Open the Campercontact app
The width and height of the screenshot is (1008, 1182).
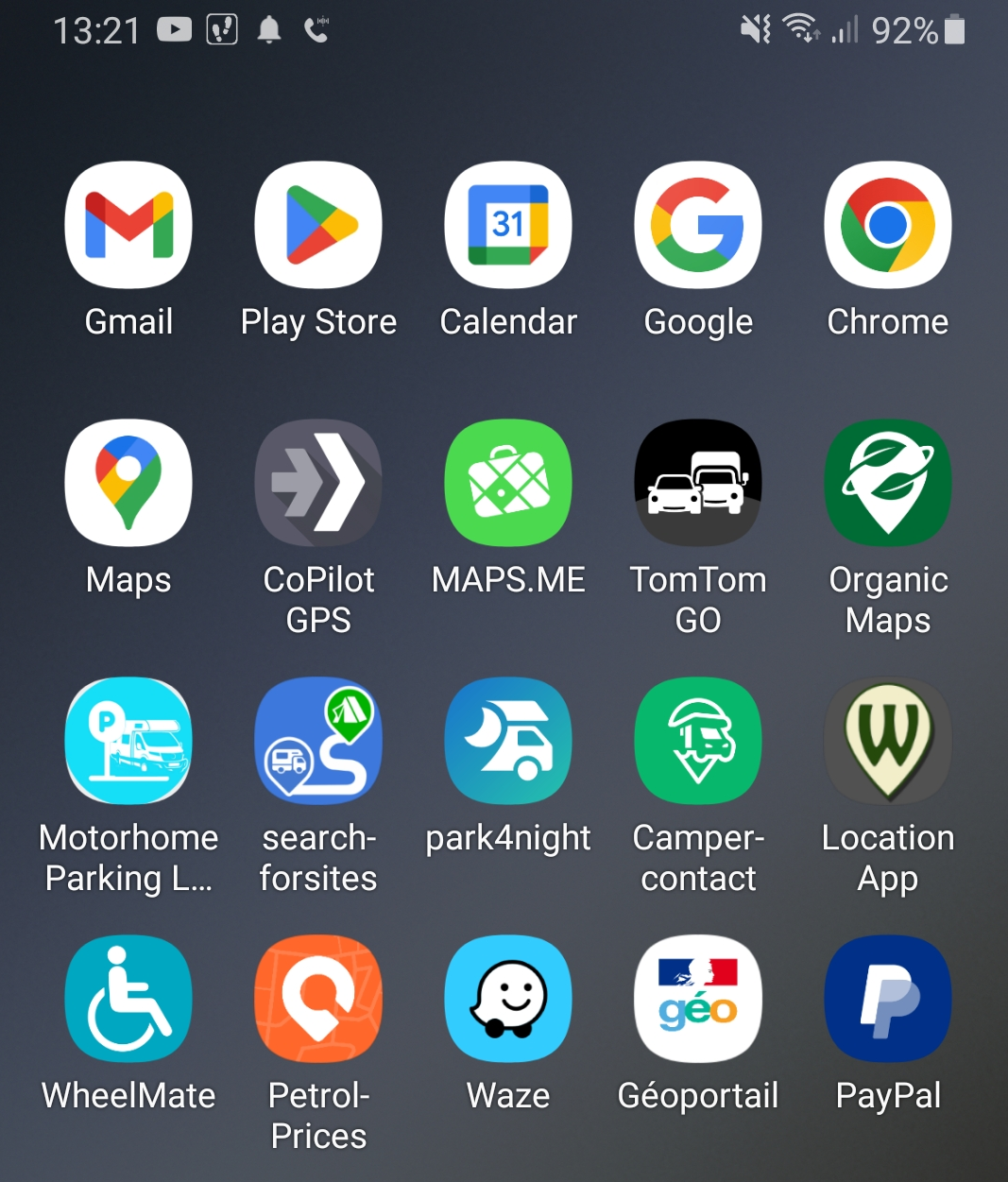(698, 741)
